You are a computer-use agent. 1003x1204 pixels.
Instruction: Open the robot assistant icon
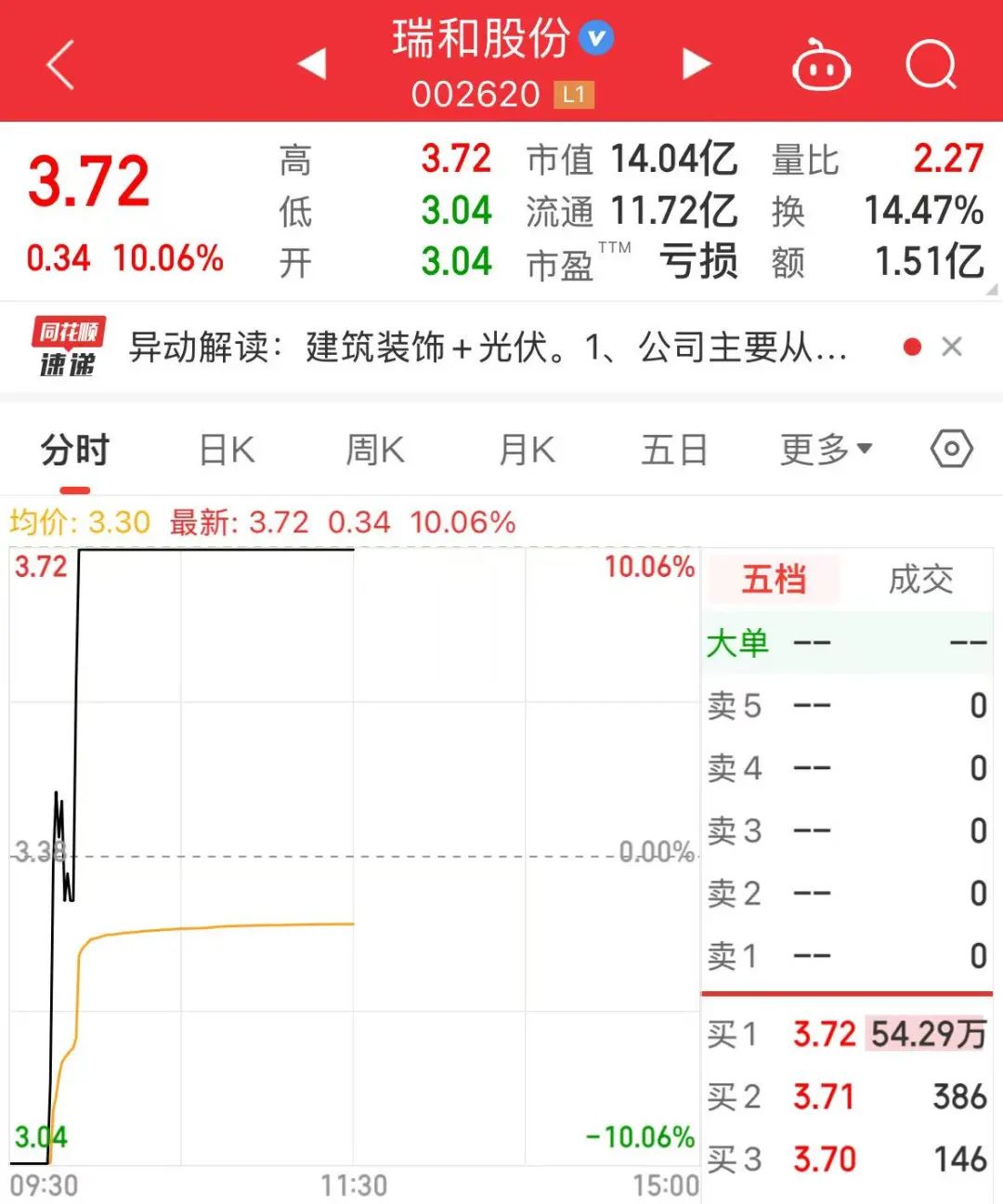point(820,65)
